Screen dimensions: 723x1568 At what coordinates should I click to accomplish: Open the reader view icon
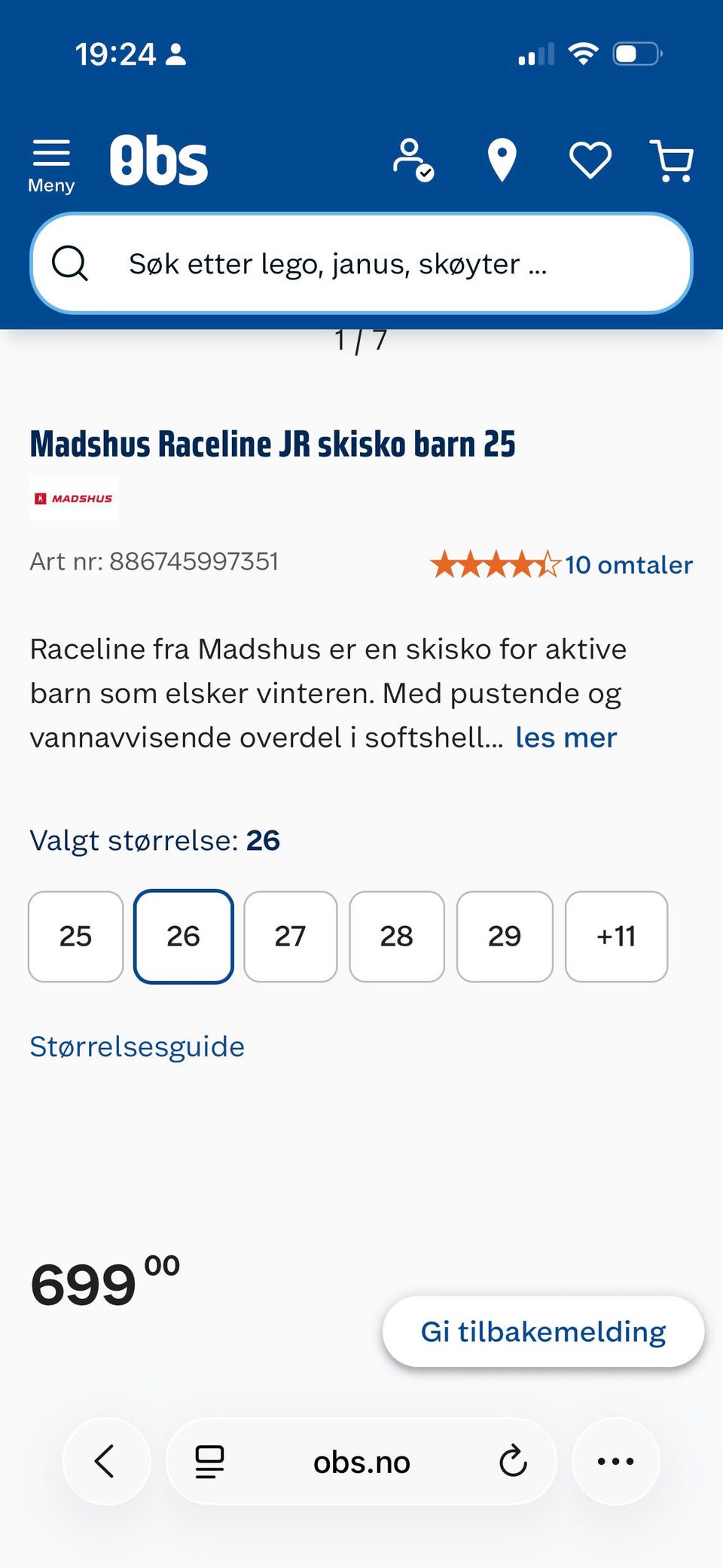coord(207,1460)
